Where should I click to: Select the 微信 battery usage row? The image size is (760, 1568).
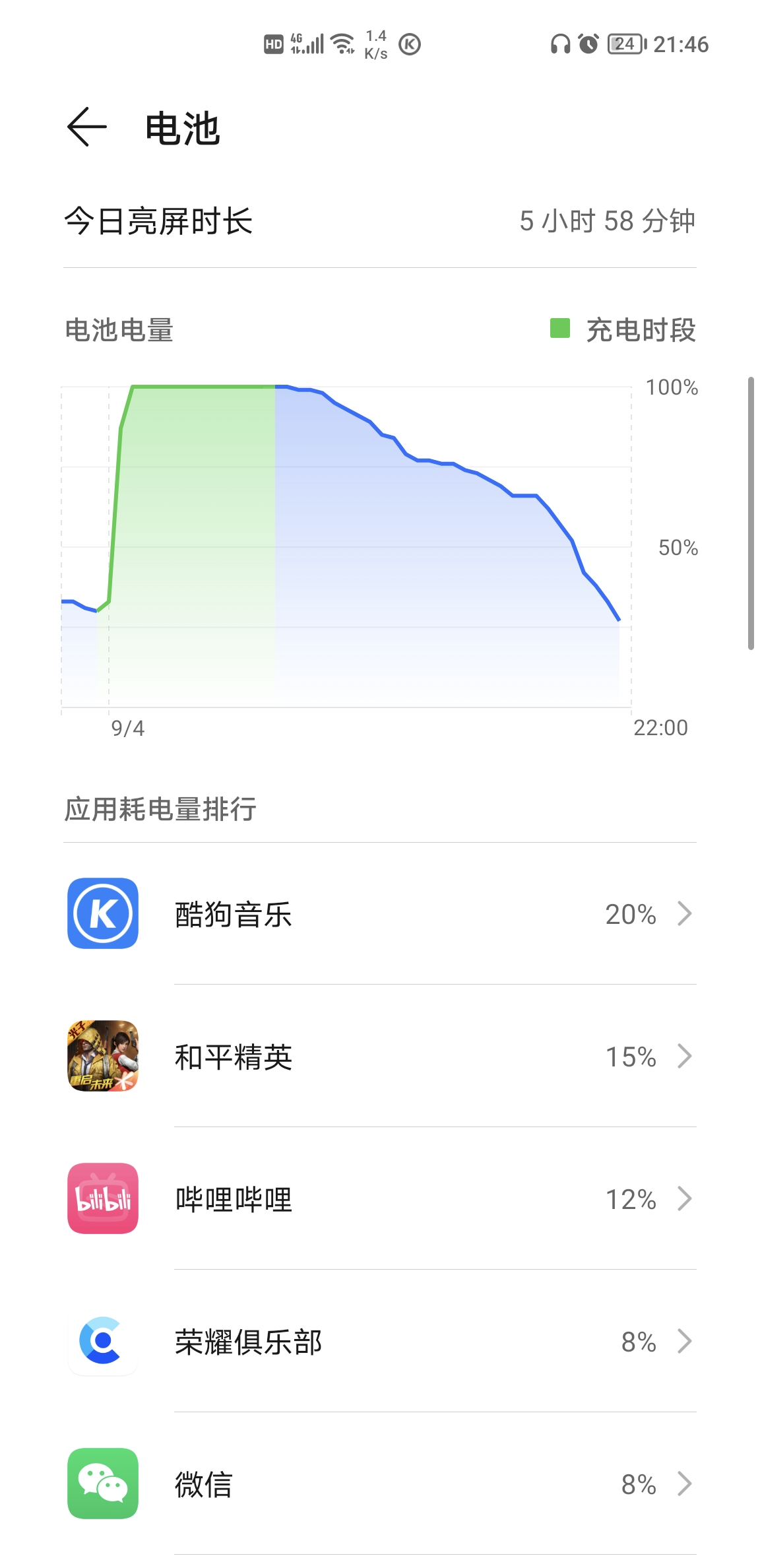(380, 1484)
